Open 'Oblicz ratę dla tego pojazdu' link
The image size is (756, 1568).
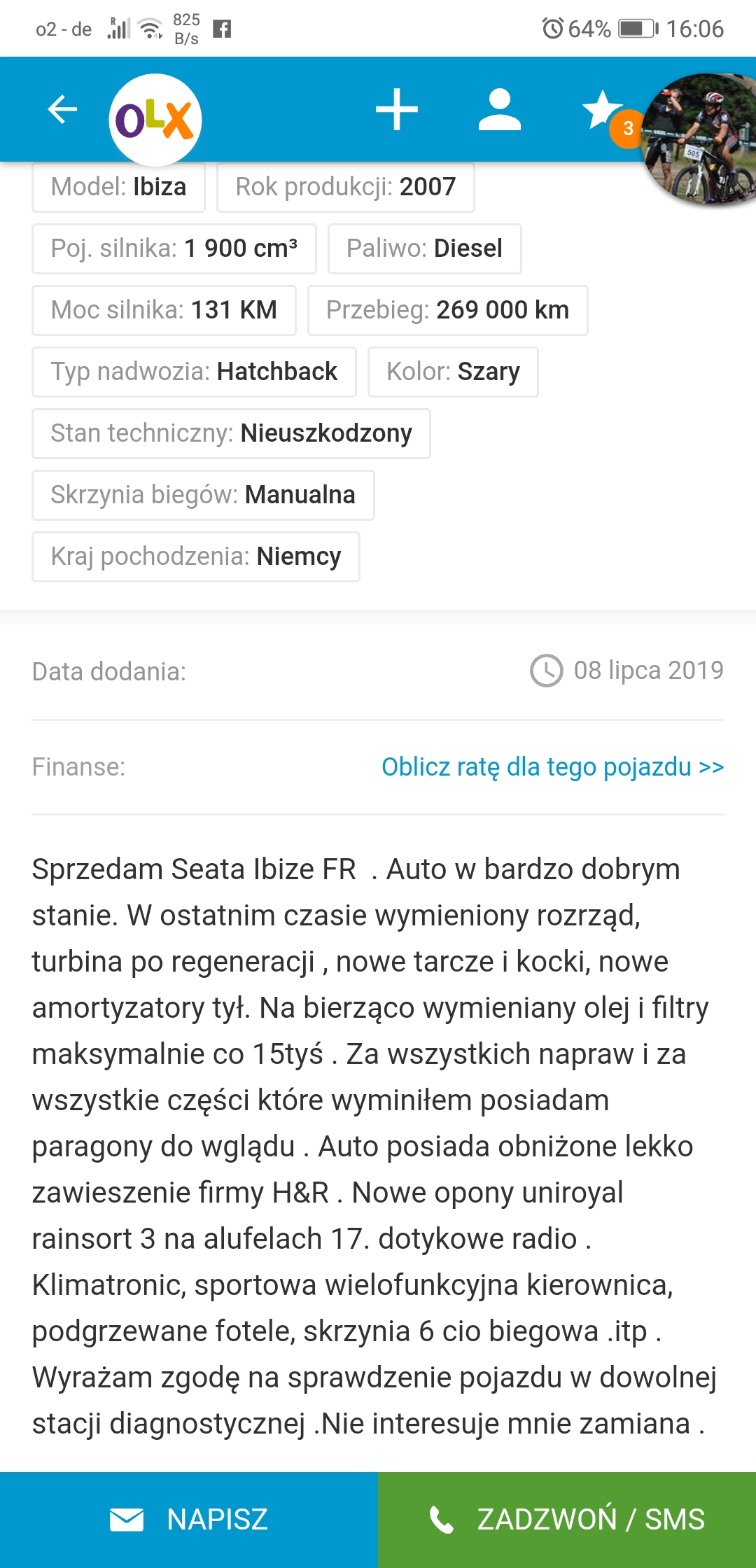tap(552, 767)
